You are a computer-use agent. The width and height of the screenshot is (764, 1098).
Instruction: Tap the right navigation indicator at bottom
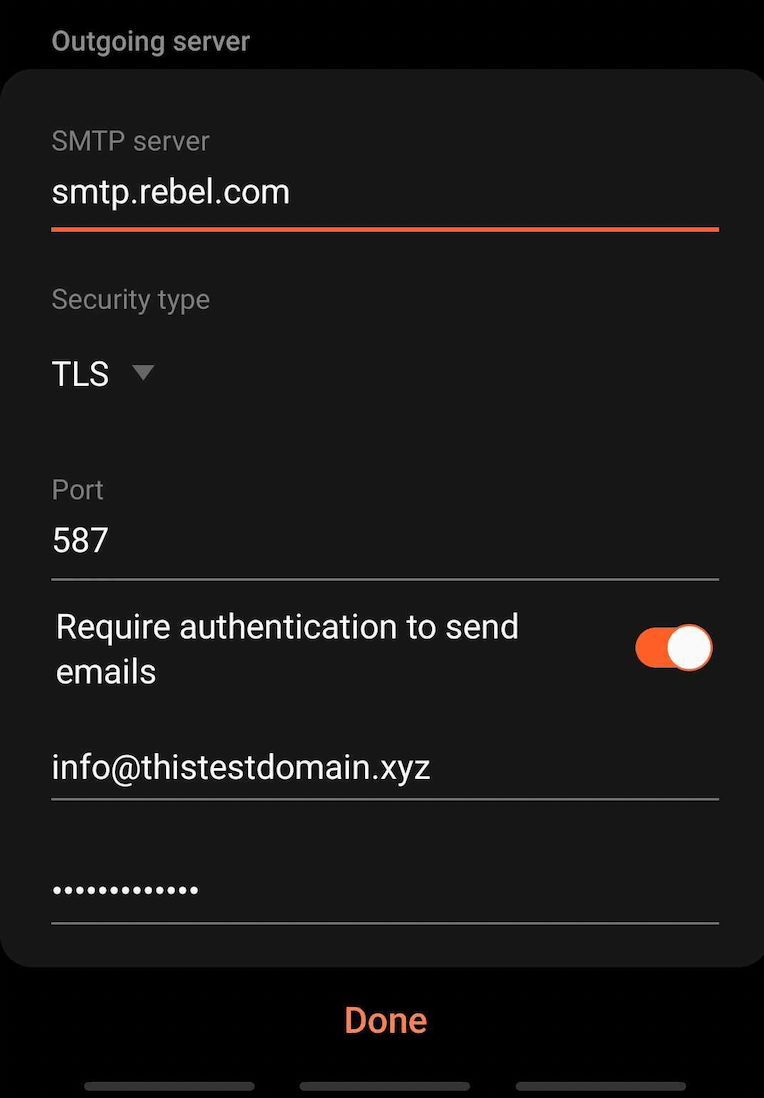coord(601,1086)
